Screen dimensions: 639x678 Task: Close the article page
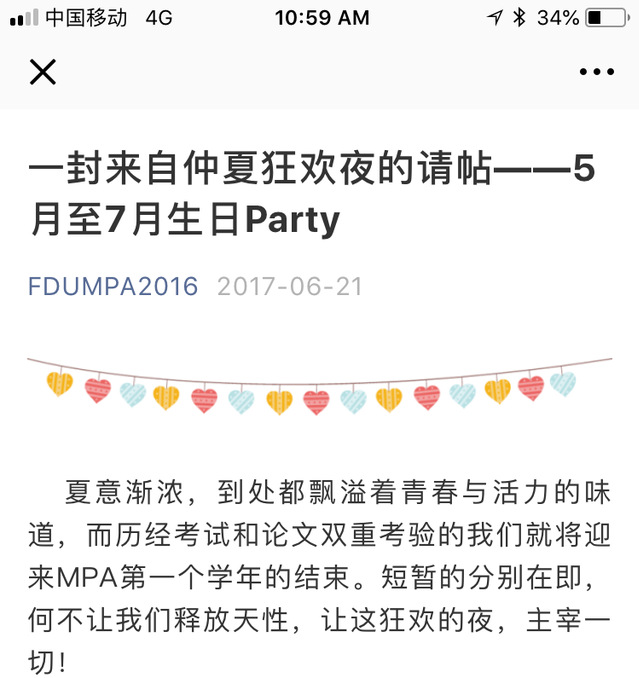(x=43, y=72)
